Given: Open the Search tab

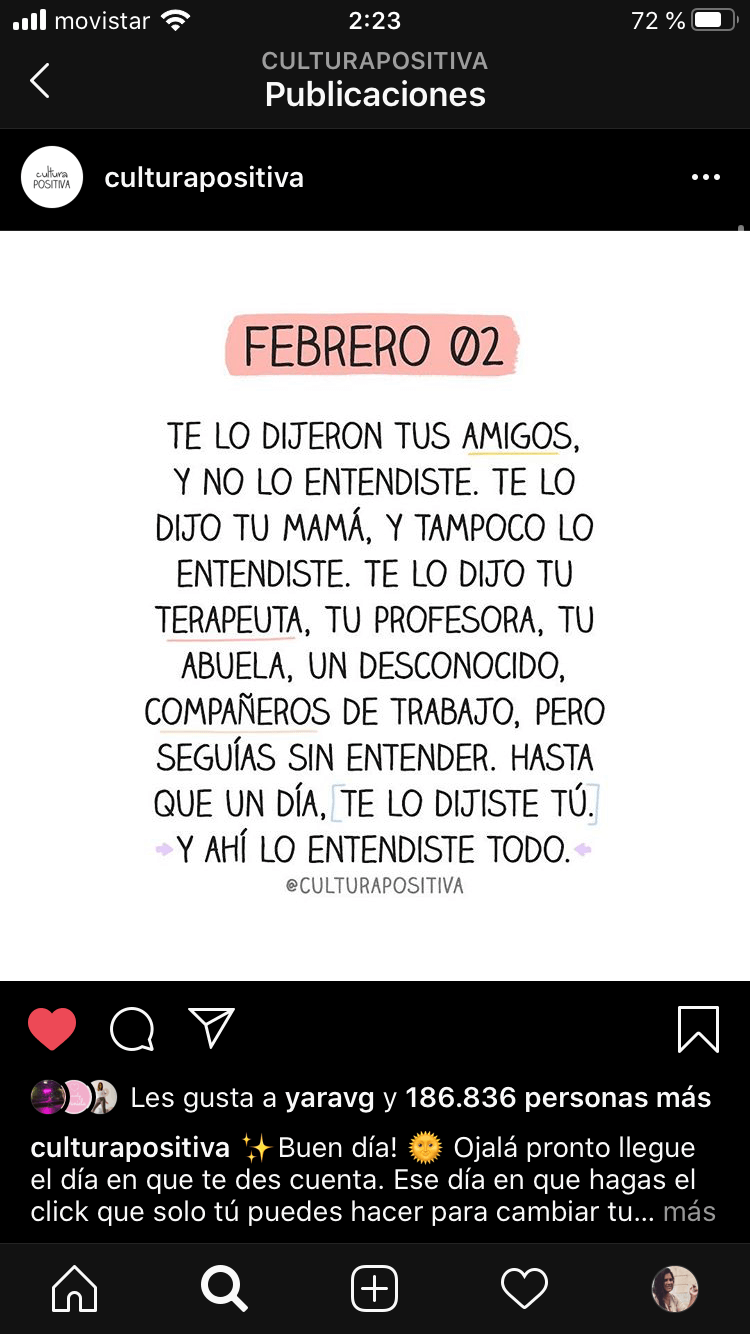Looking at the screenshot, I should [225, 1289].
